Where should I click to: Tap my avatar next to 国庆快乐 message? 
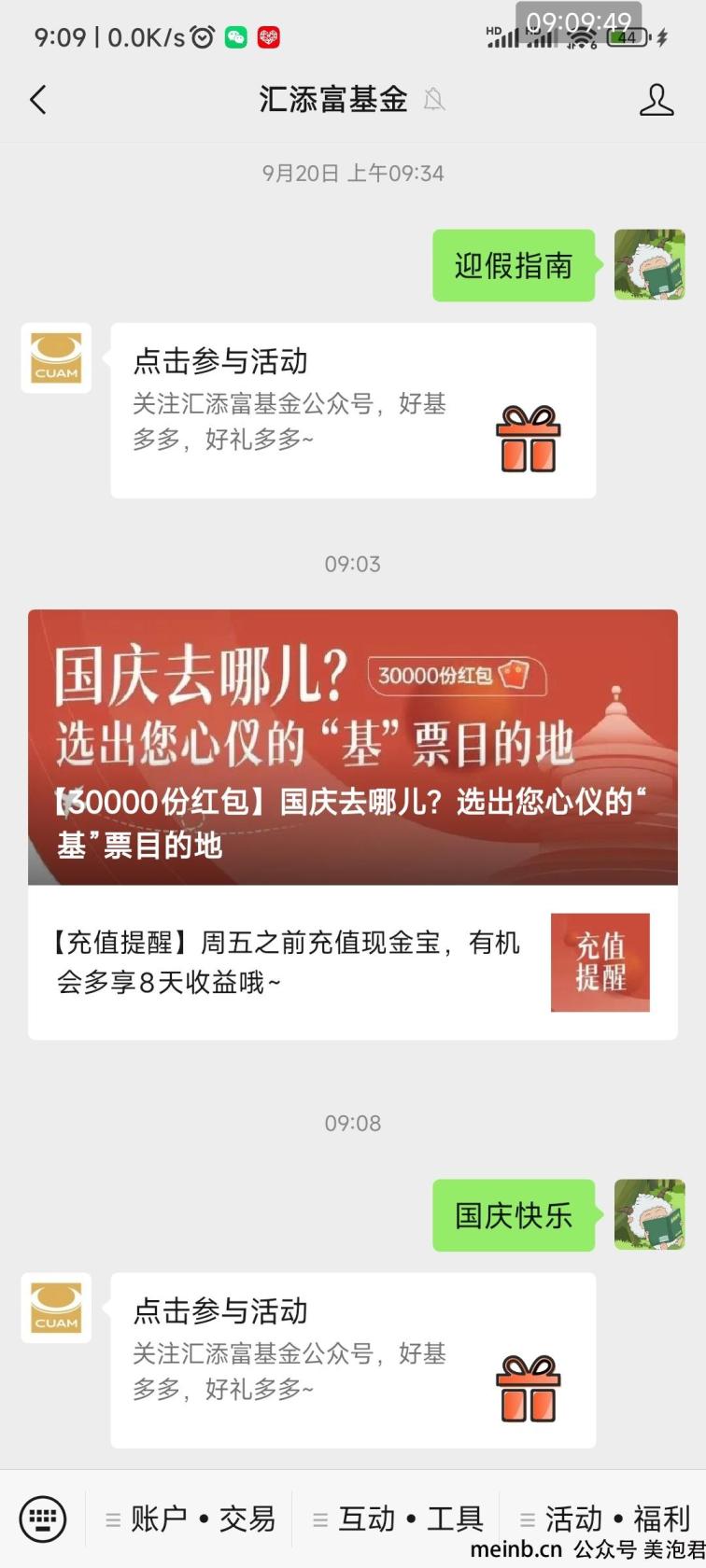[649, 1214]
